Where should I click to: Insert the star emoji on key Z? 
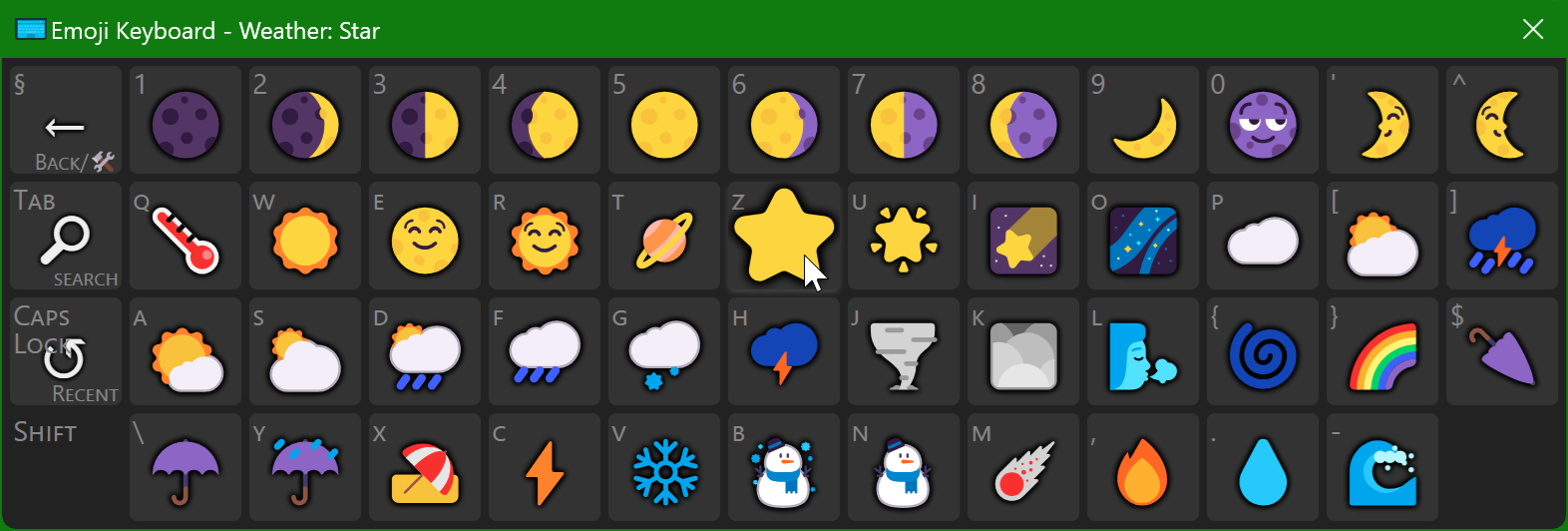[x=784, y=237]
